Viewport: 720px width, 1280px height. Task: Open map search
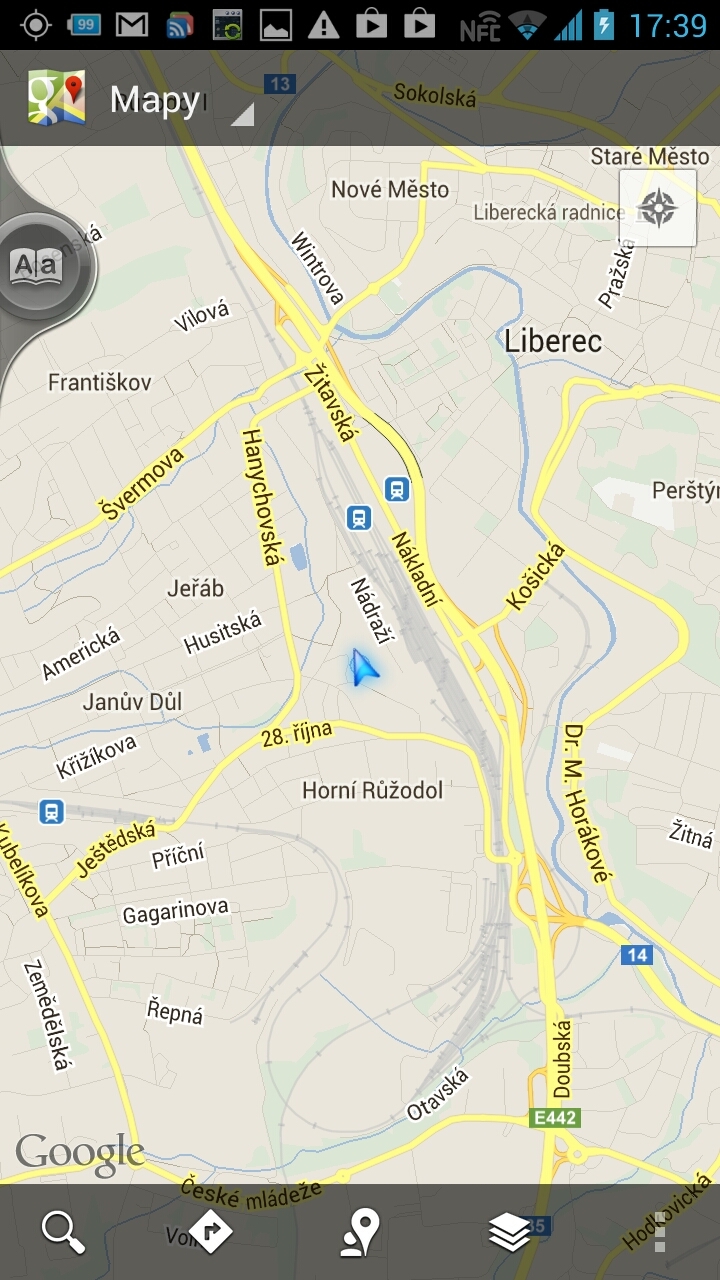point(63,1231)
